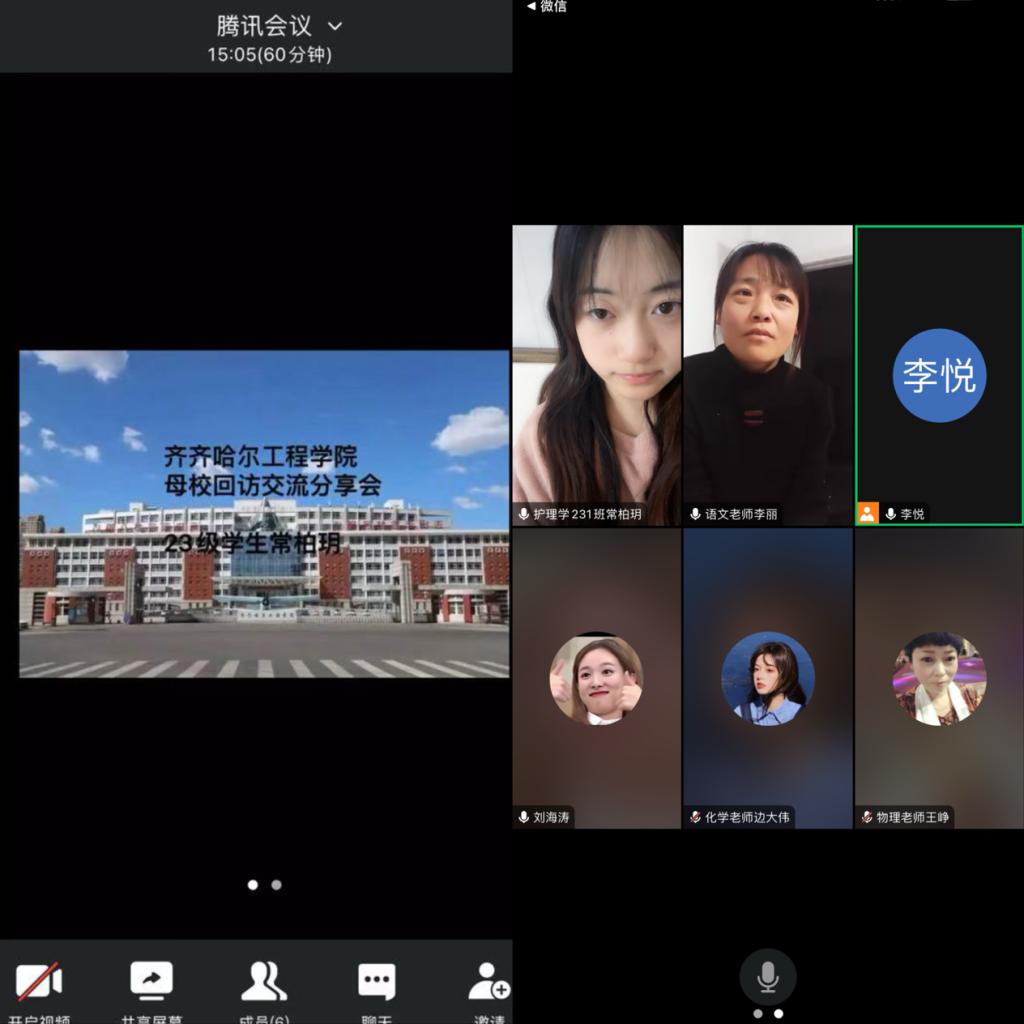Open 护理学231班常柏玥's video tile
Screen dimensions: 1024x1024
(597, 375)
